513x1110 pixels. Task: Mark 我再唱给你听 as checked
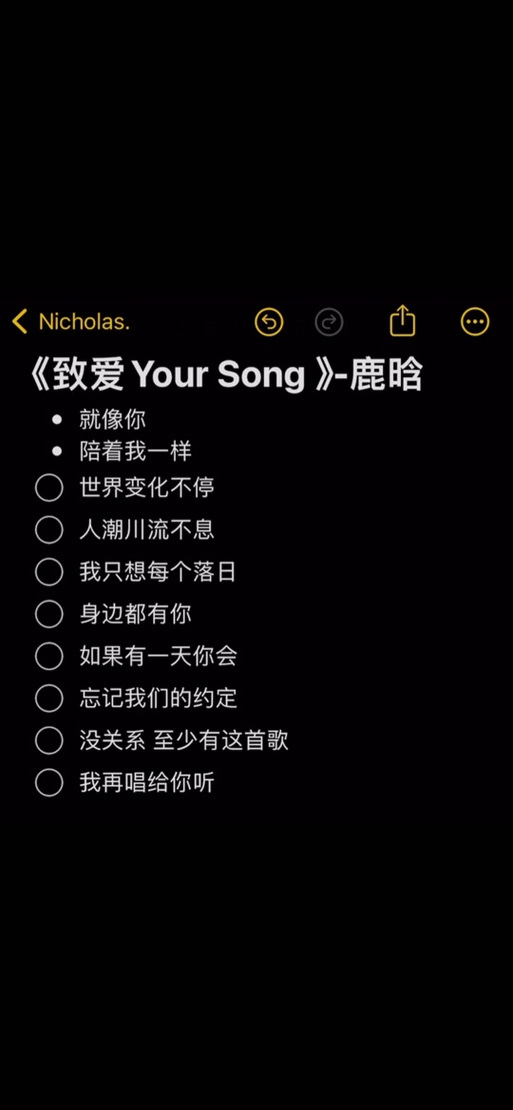[49, 783]
